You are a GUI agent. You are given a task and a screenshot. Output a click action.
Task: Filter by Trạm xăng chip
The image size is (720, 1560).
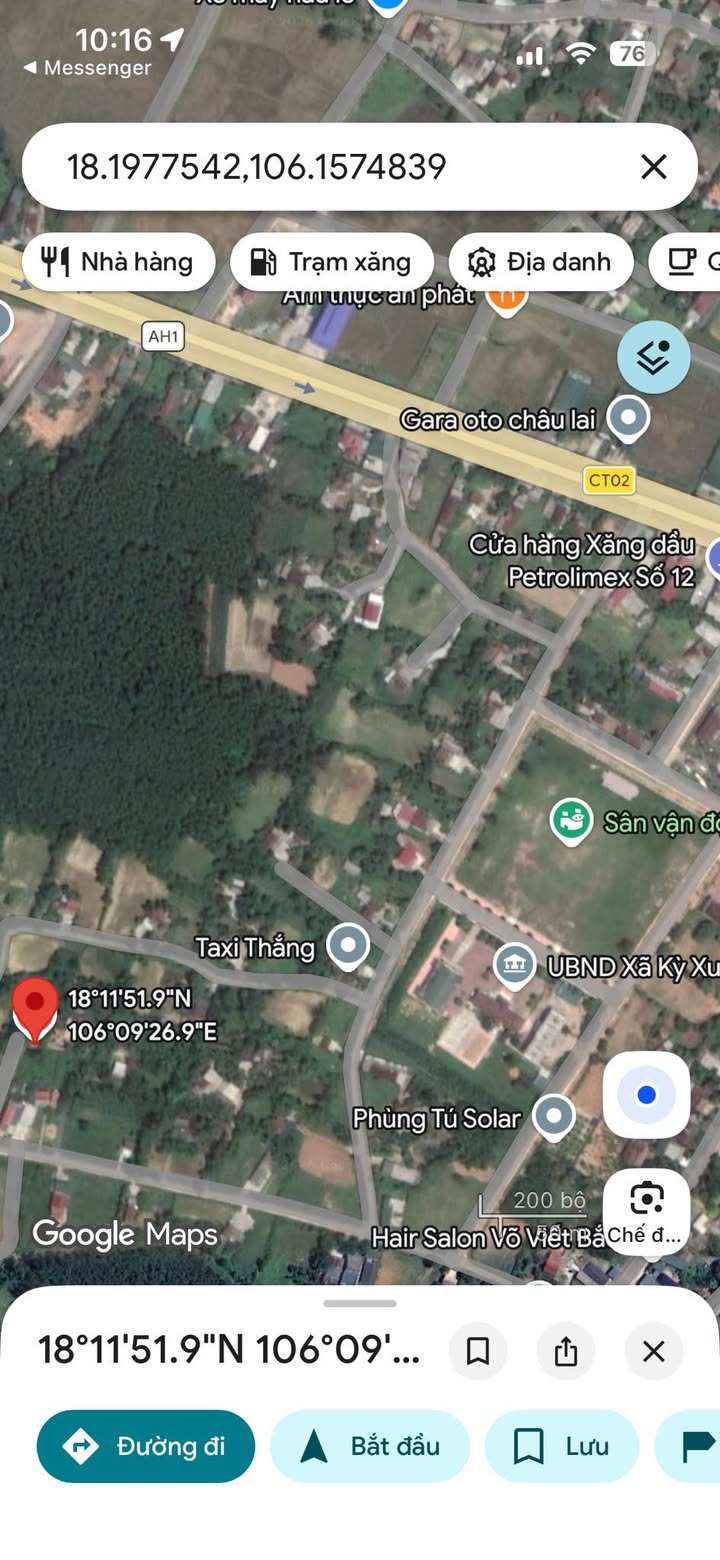[332, 262]
